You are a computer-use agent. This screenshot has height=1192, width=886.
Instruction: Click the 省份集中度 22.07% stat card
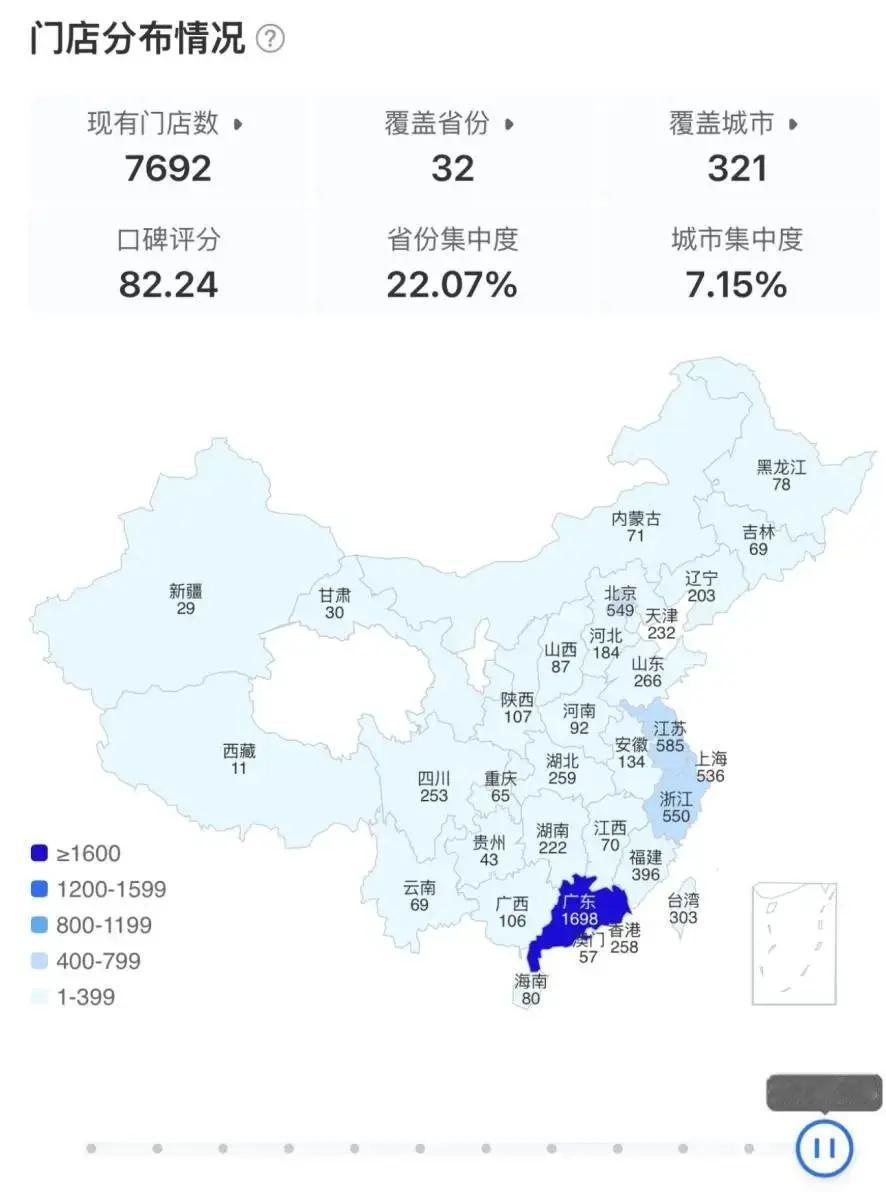point(453,260)
